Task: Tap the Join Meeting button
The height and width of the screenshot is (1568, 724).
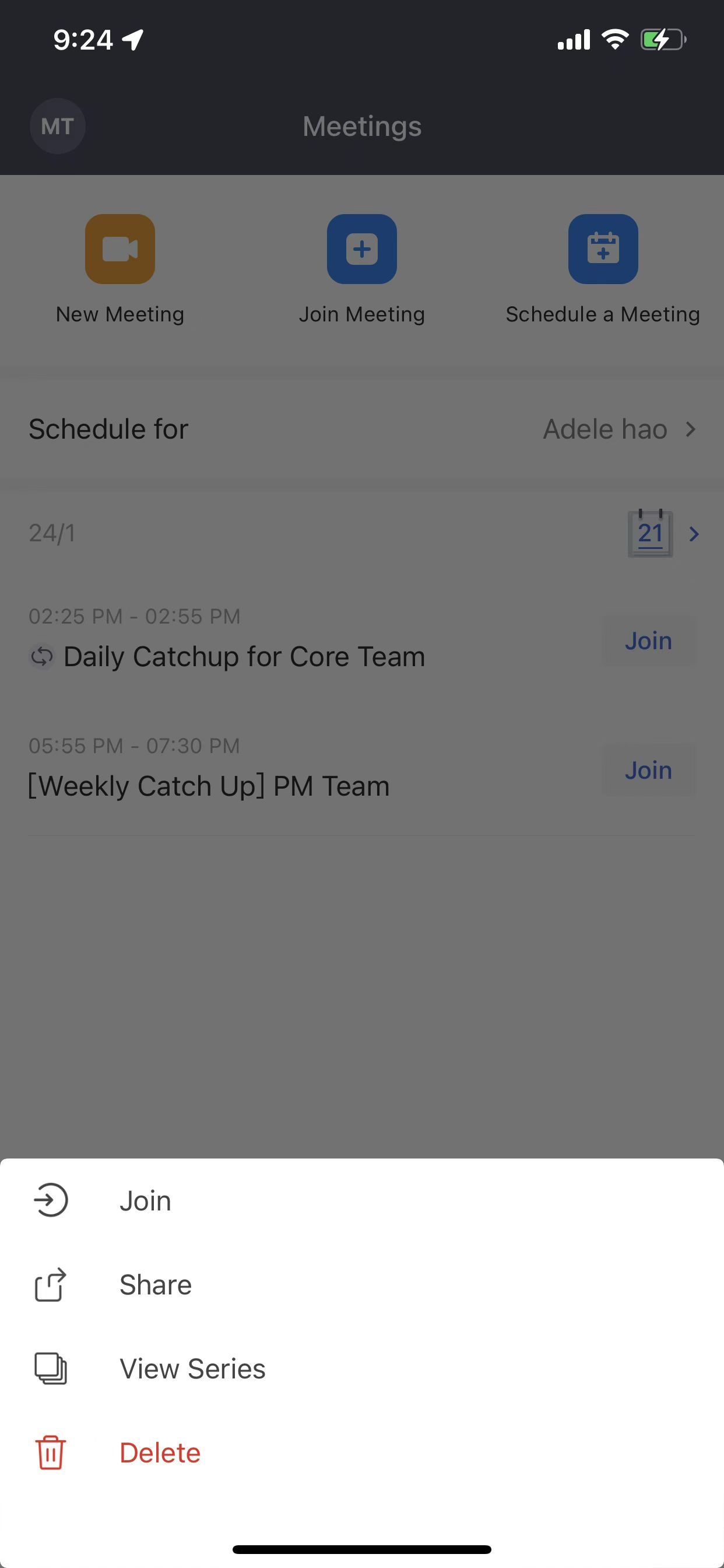Action: coord(362,249)
